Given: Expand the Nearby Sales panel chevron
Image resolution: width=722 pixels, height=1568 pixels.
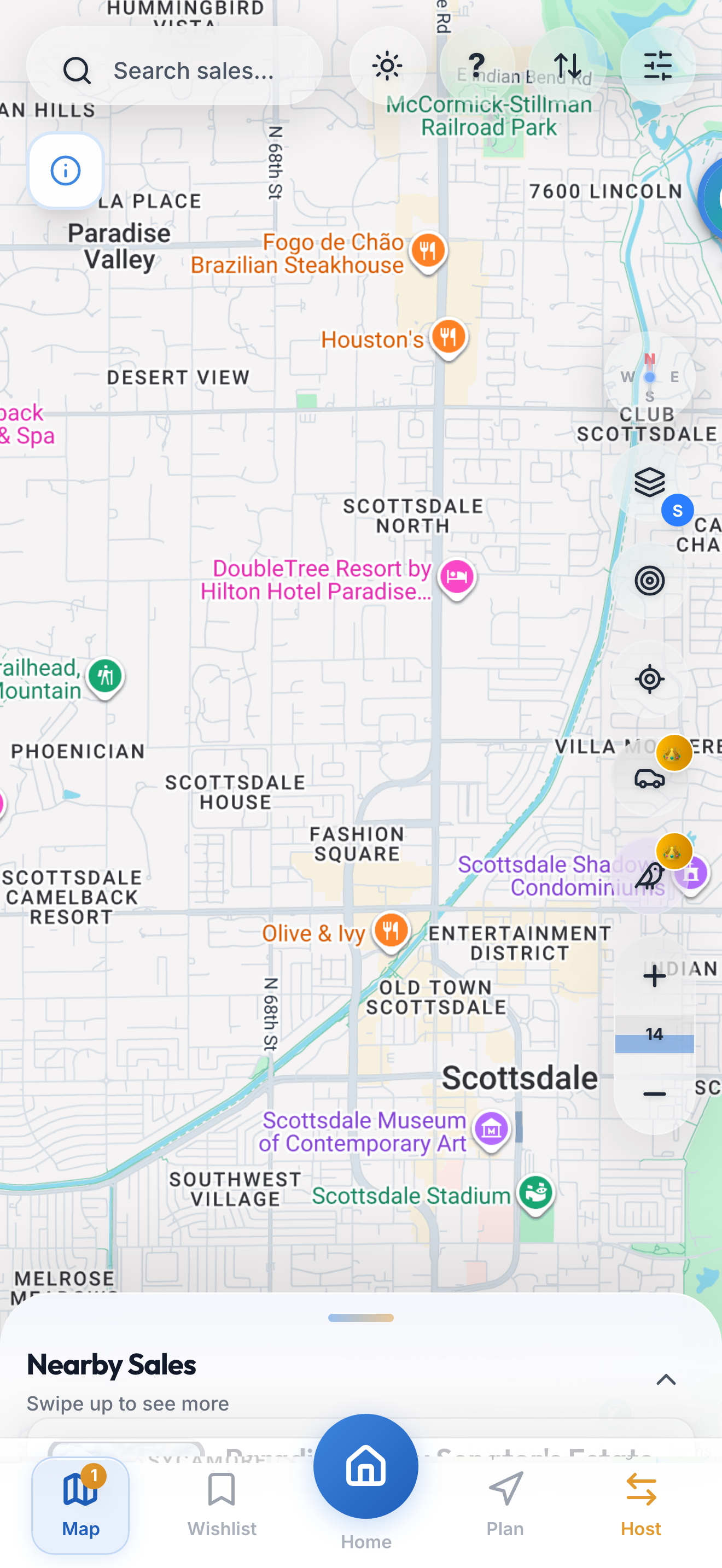Looking at the screenshot, I should tap(666, 1380).
